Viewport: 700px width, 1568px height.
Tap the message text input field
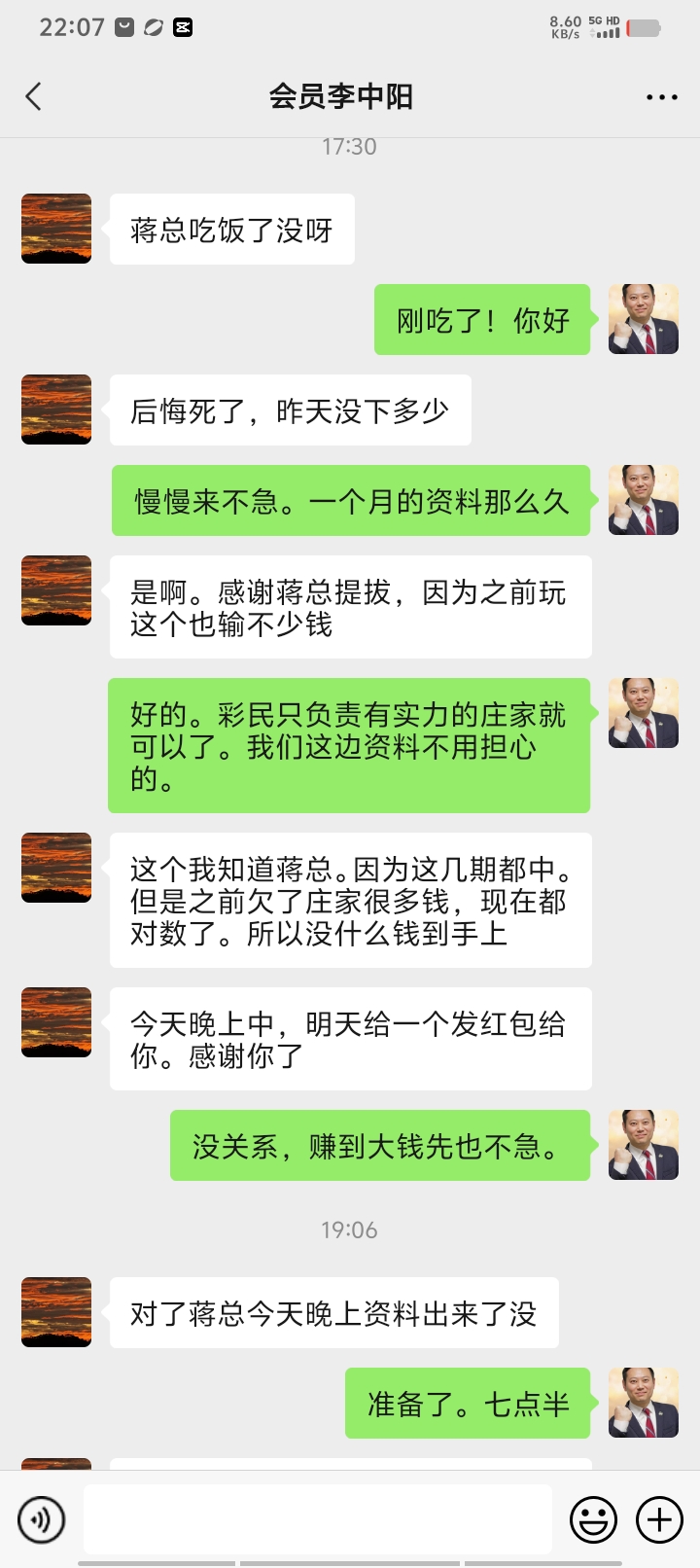pos(317,1518)
